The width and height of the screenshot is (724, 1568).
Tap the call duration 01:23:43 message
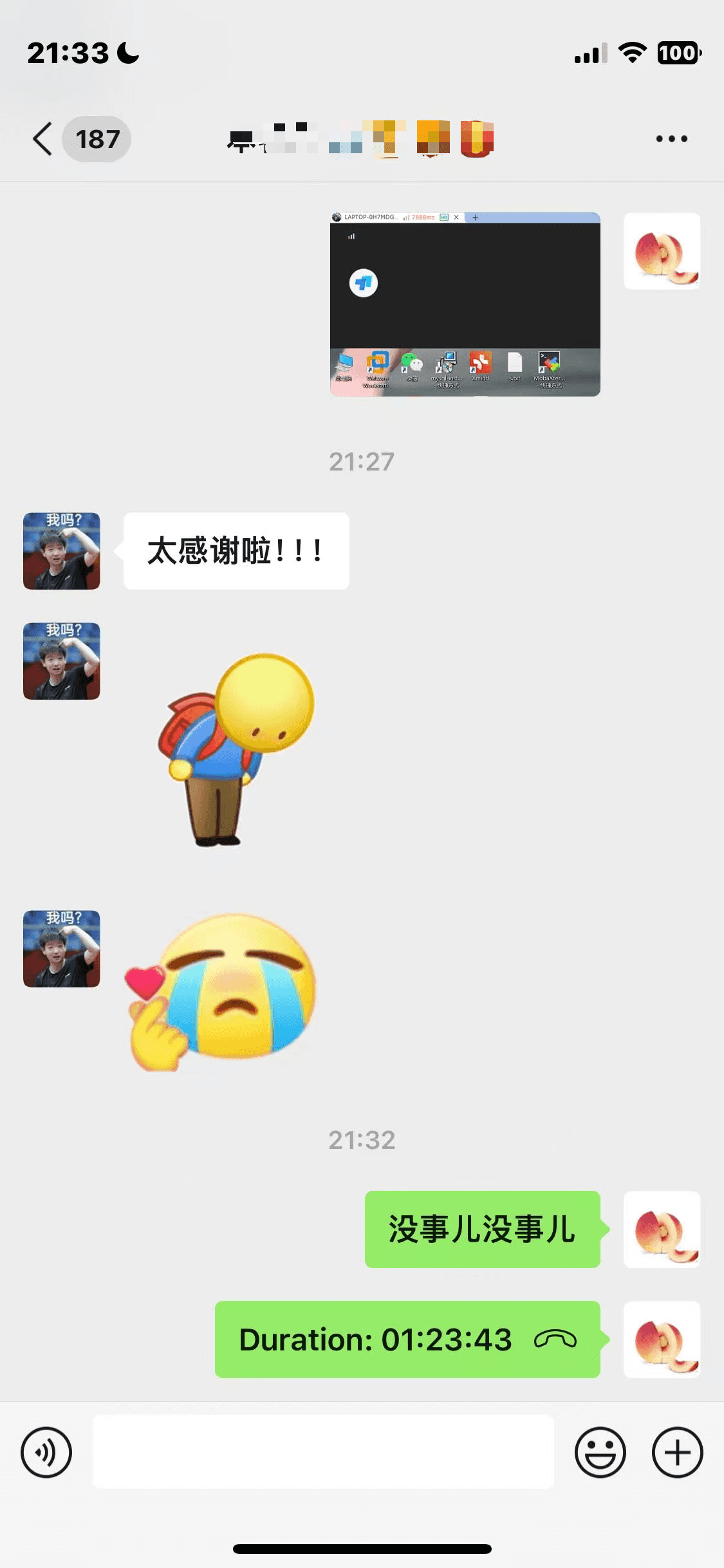[407, 1339]
